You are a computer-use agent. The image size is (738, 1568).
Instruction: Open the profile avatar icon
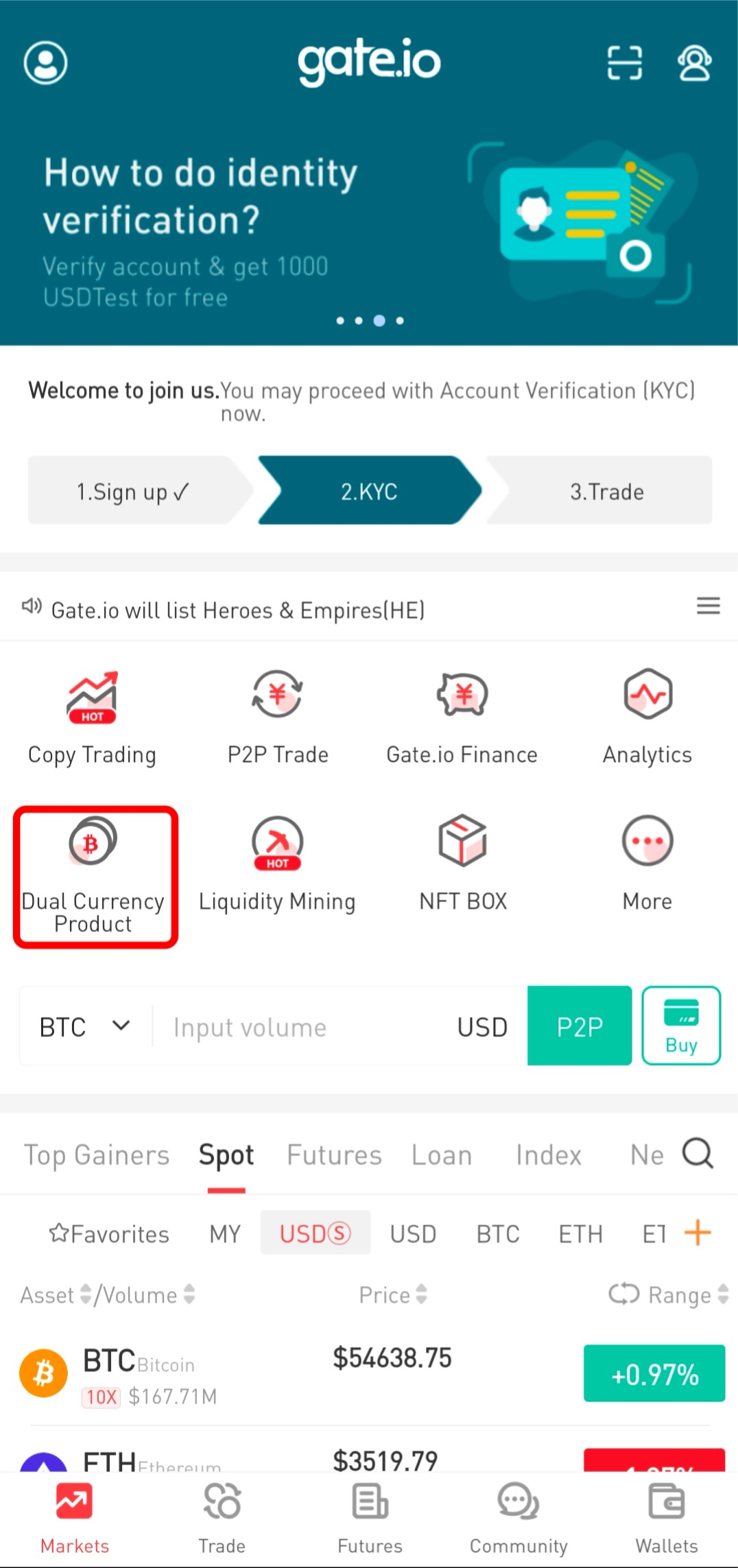pos(45,63)
